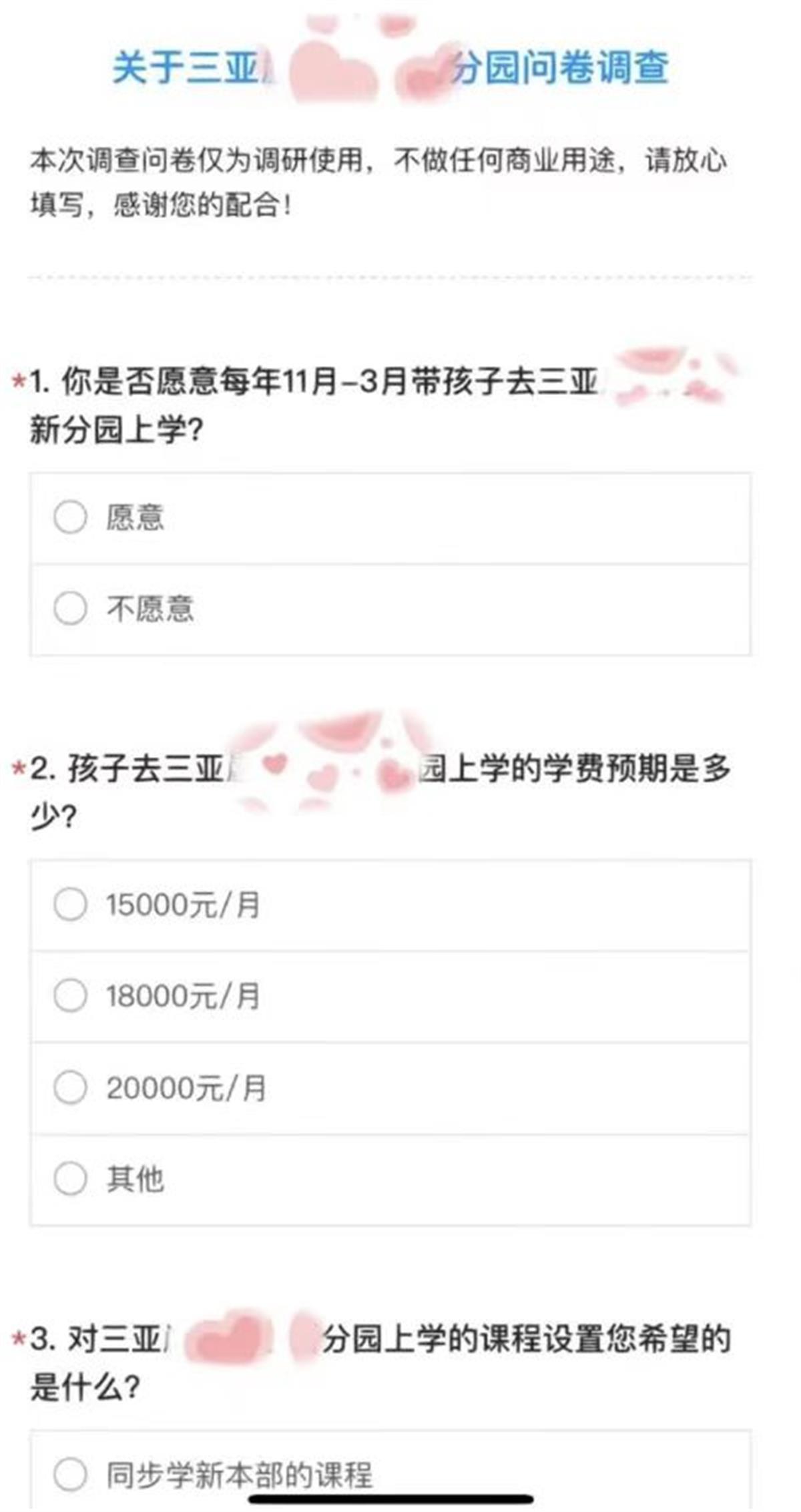Select 其他 for tuition expectation
801x1512 pixels.
[390, 1180]
